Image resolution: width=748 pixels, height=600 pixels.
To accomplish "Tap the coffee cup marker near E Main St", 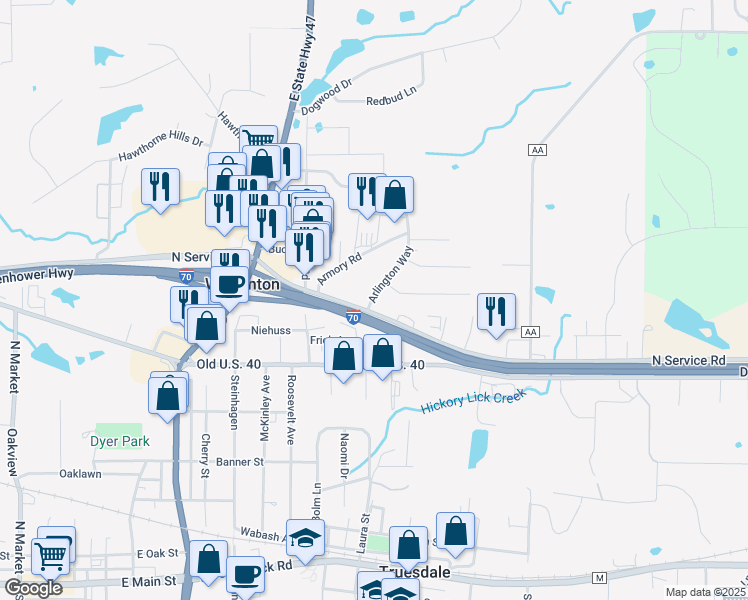I will [x=246, y=575].
